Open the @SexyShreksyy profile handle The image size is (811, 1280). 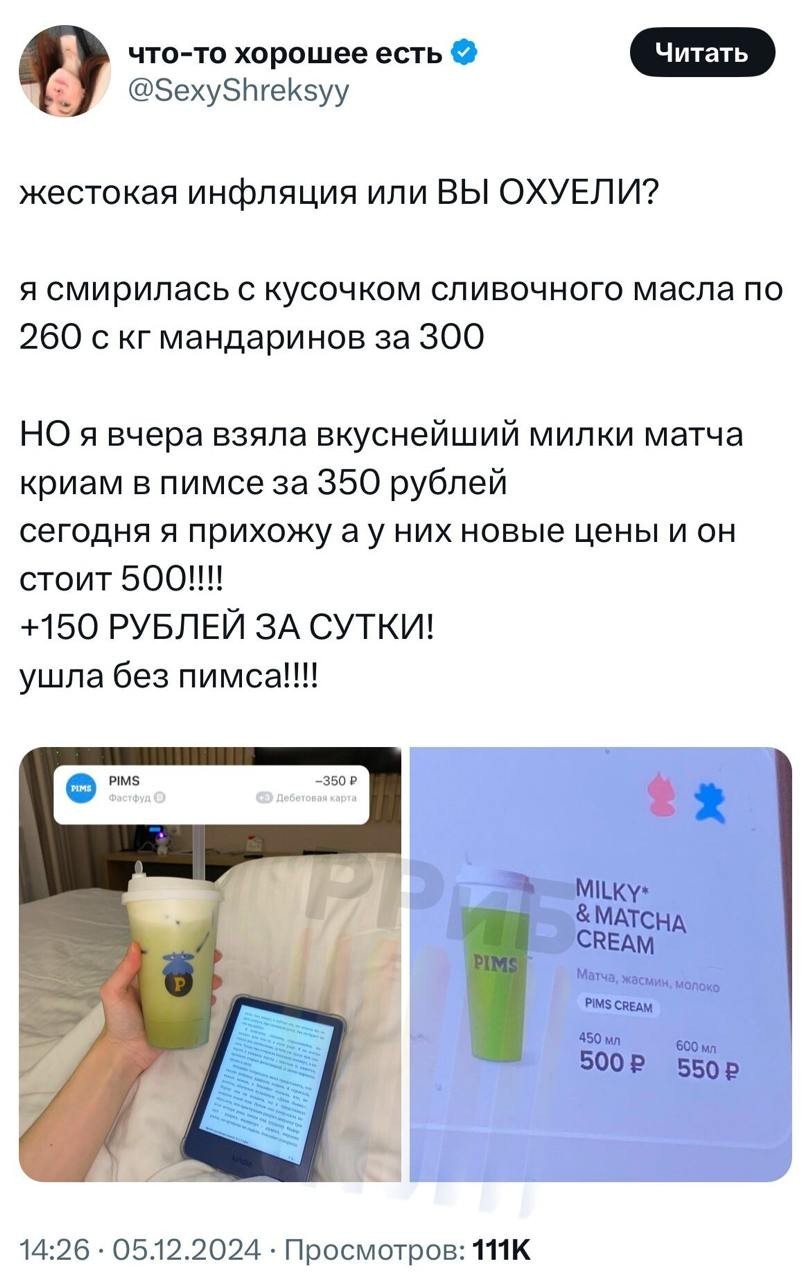pos(238,91)
